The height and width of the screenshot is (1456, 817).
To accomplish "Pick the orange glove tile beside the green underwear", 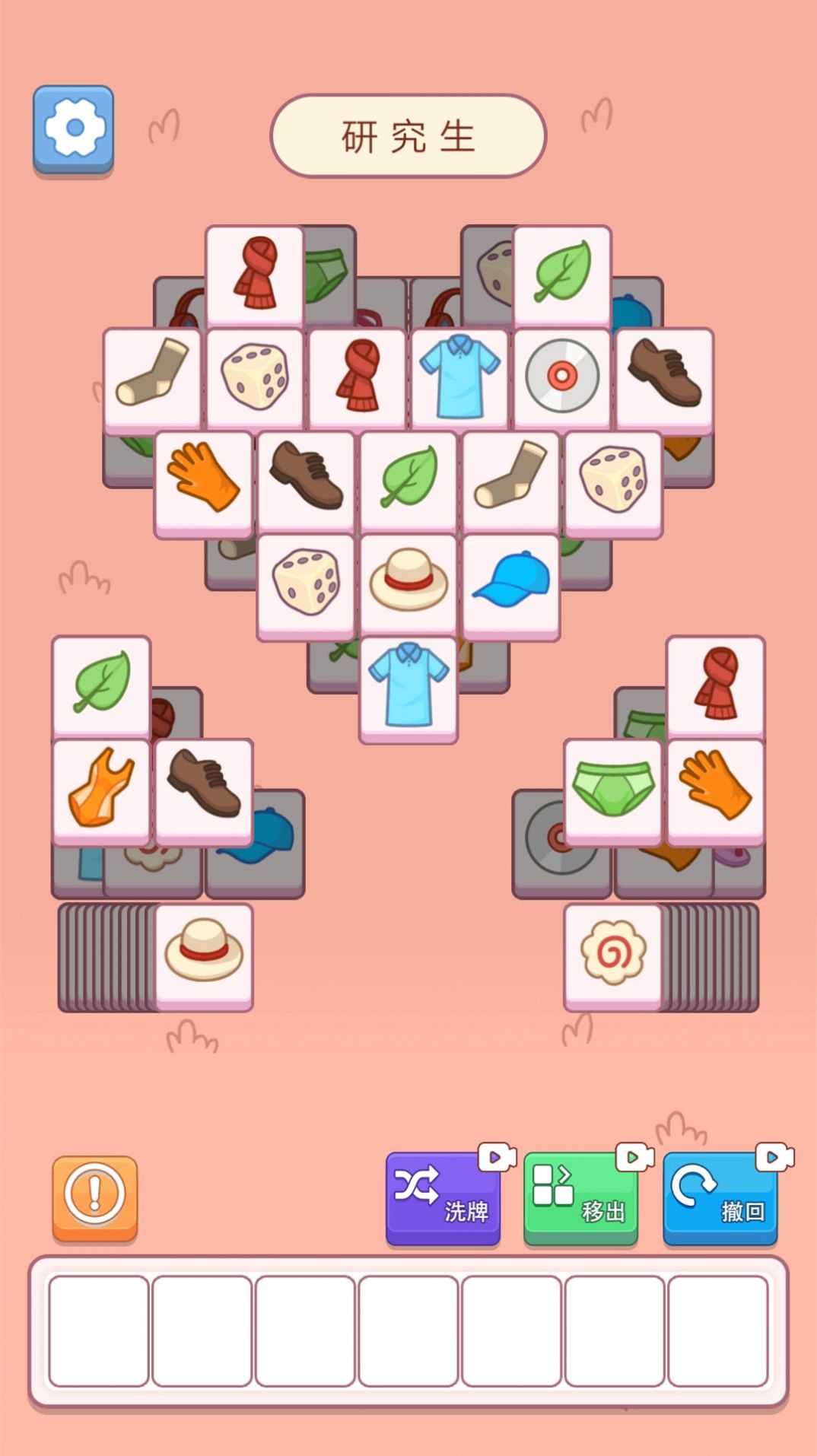I will [715, 790].
